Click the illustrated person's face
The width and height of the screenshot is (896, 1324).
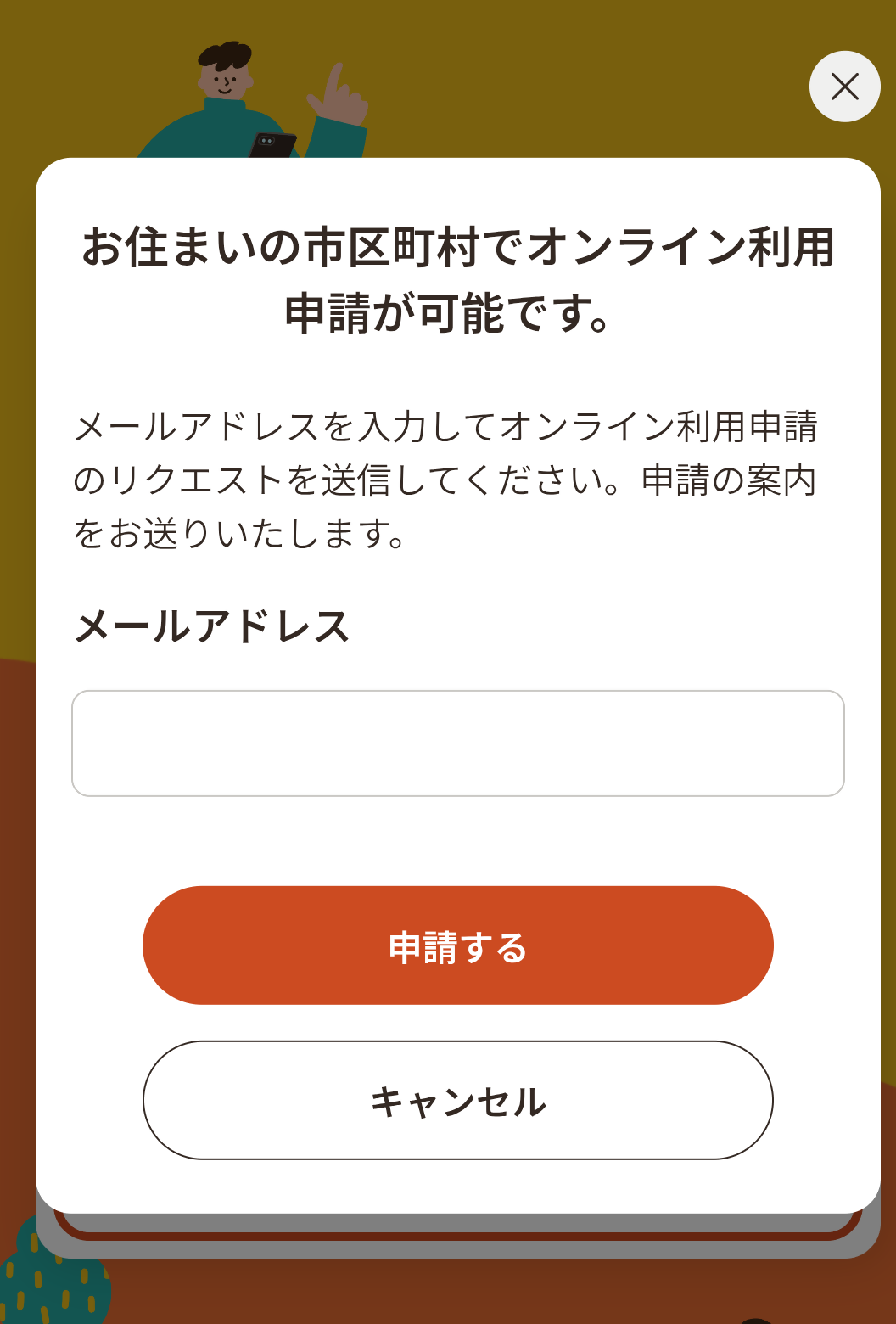[226, 81]
